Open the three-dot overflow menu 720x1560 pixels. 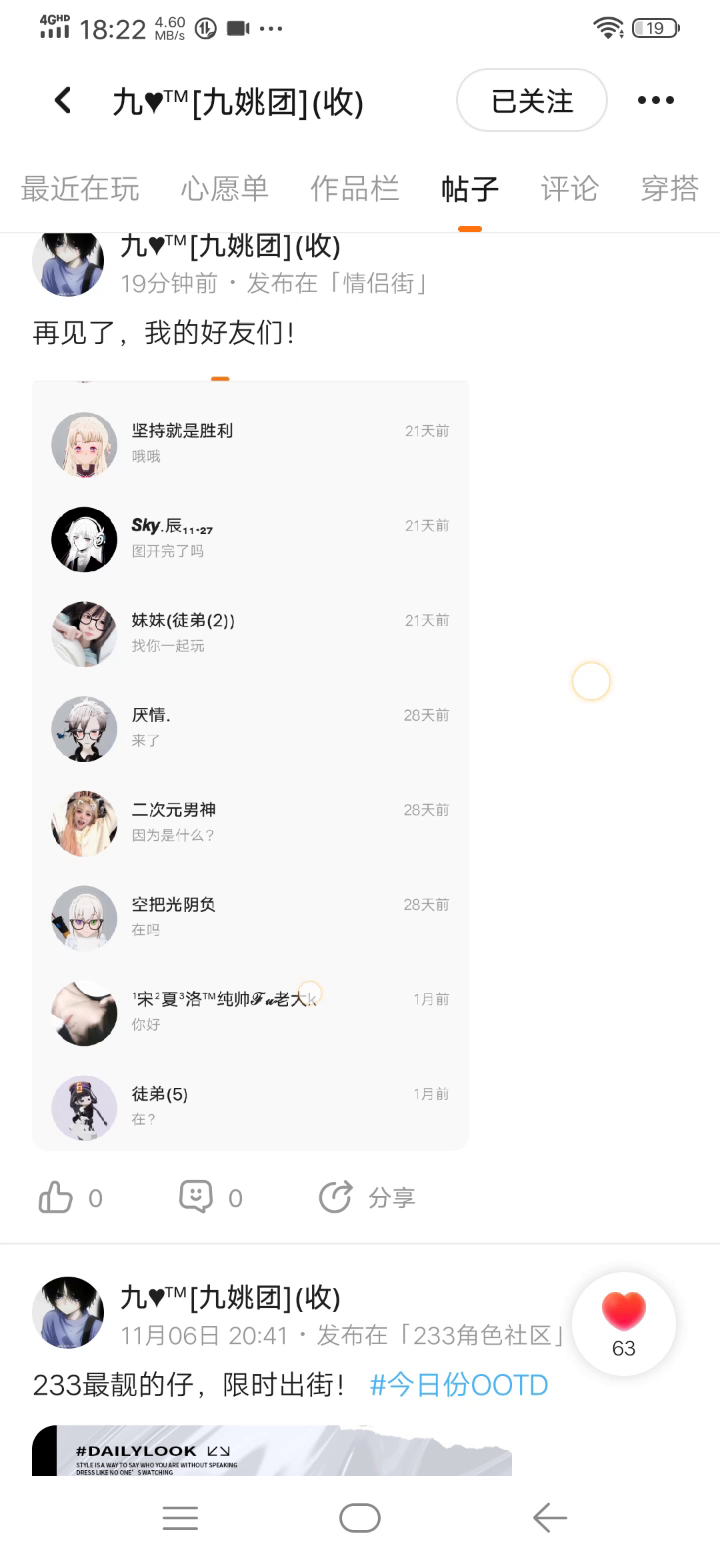tap(655, 100)
